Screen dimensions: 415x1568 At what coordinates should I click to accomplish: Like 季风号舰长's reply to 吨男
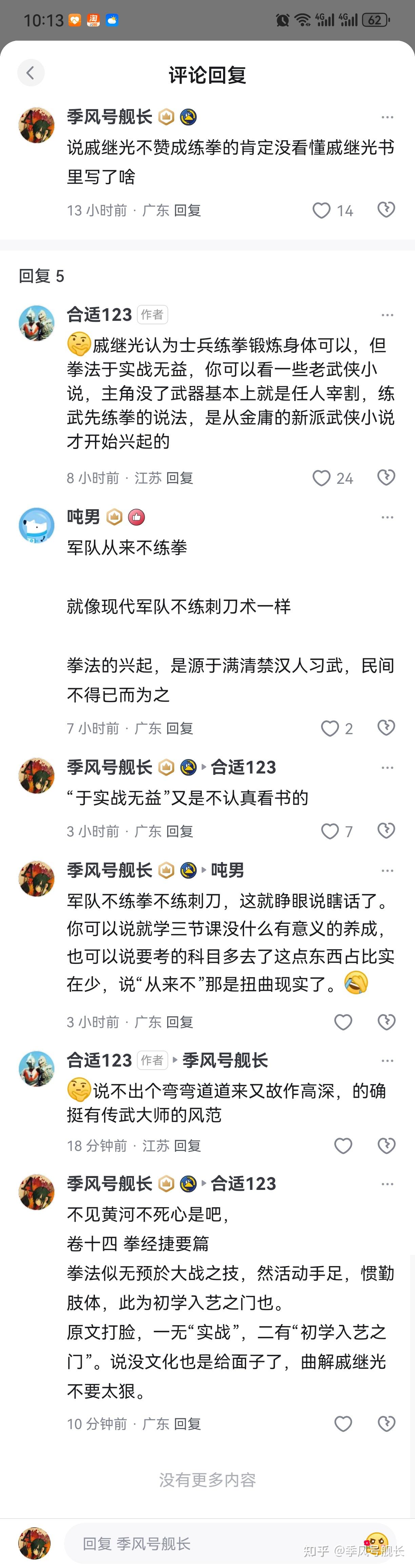click(x=343, y=1022)
